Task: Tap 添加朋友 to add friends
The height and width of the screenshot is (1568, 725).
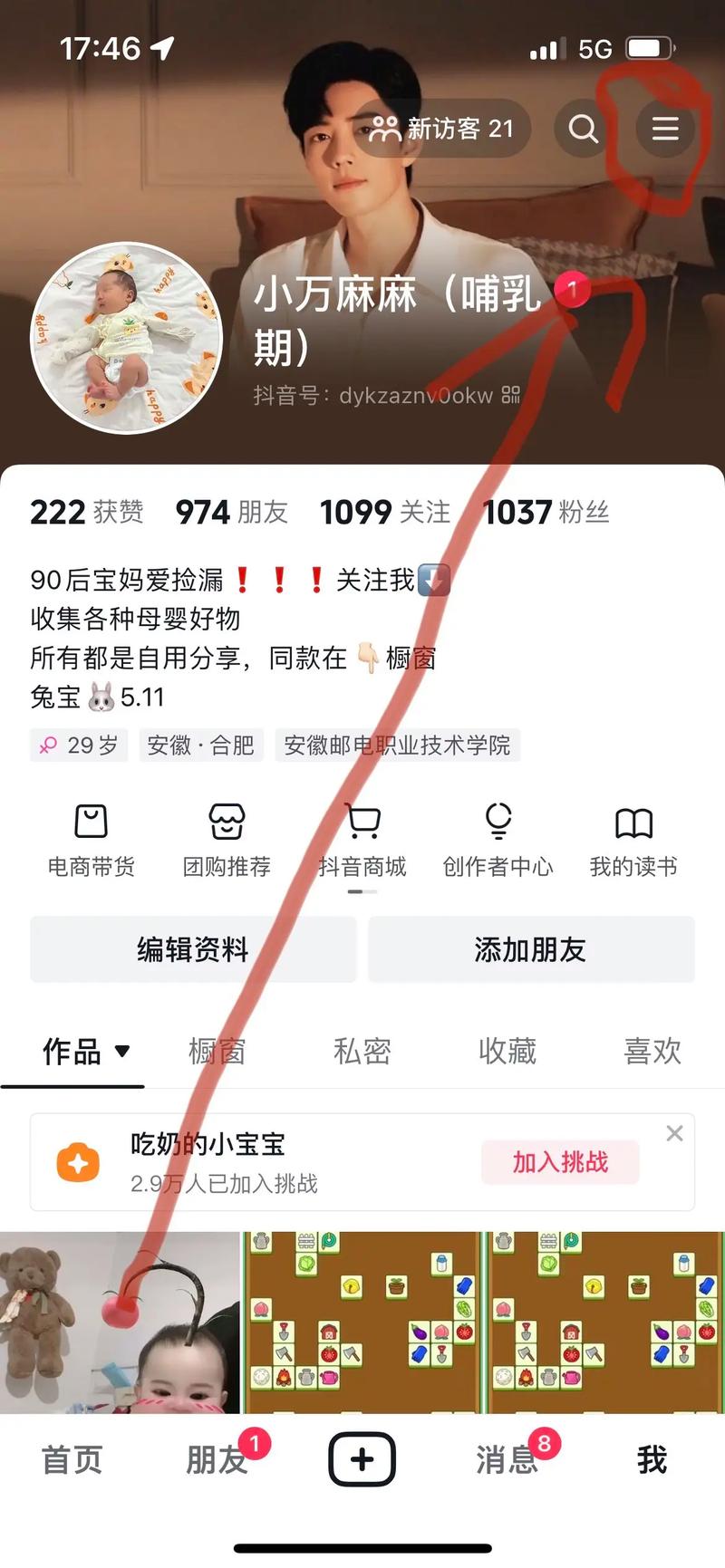Action: (531, 949)
